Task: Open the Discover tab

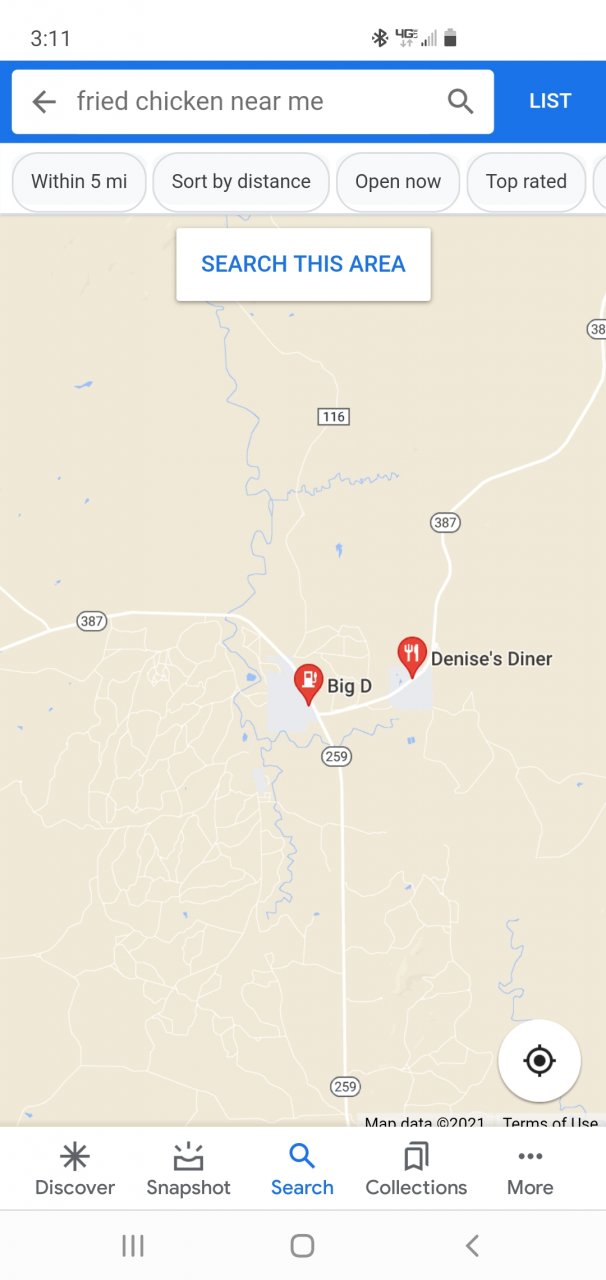Action: point(75,1170)
